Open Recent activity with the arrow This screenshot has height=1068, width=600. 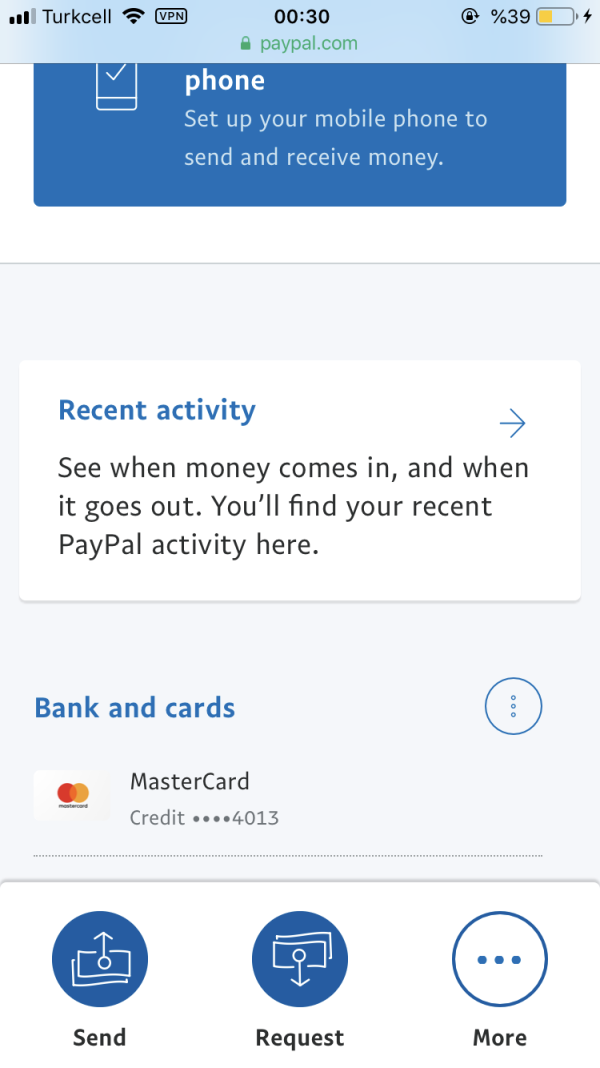pyautogui.click(x=512, y=424)
